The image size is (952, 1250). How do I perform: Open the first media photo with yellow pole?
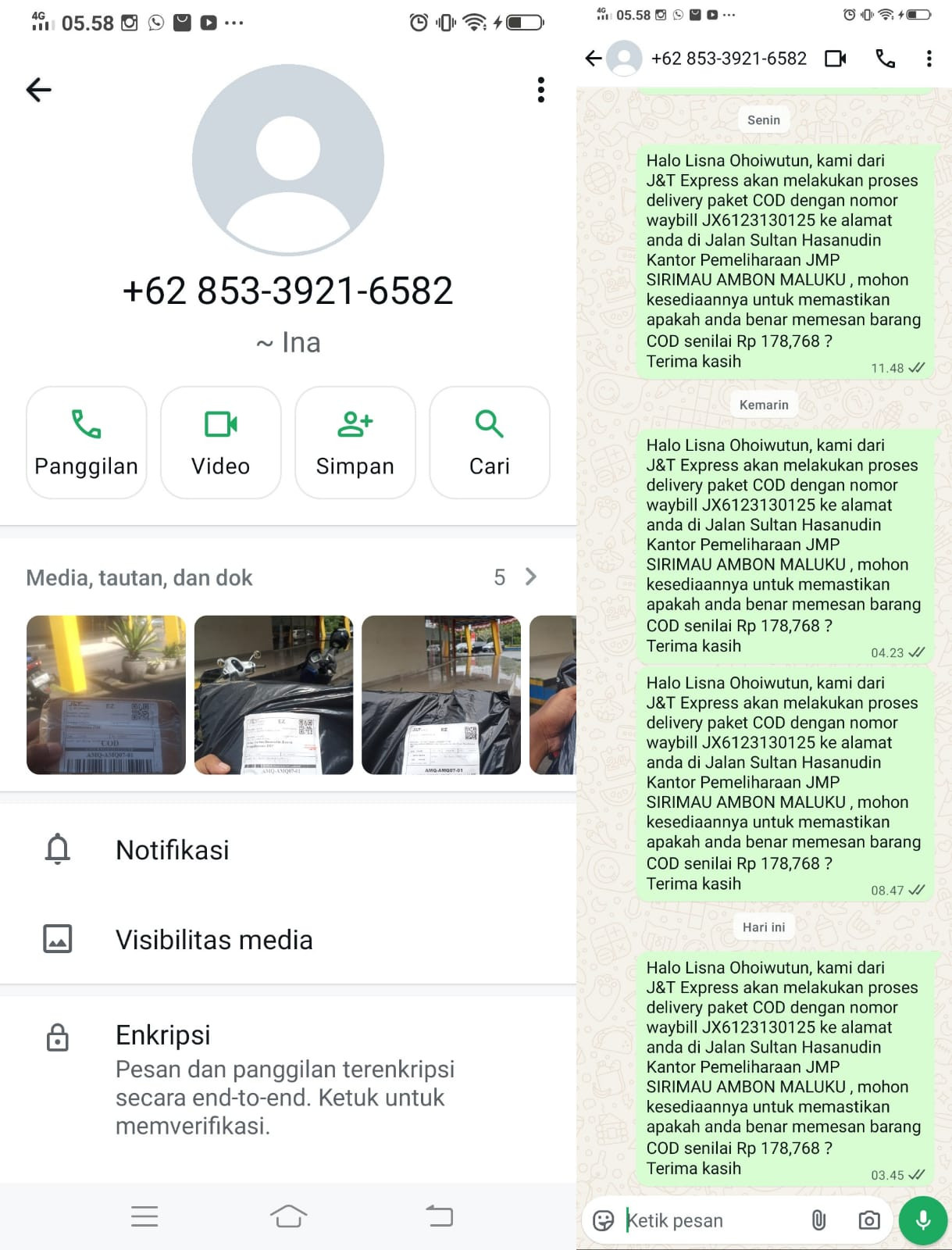click(x=106, y=695)
